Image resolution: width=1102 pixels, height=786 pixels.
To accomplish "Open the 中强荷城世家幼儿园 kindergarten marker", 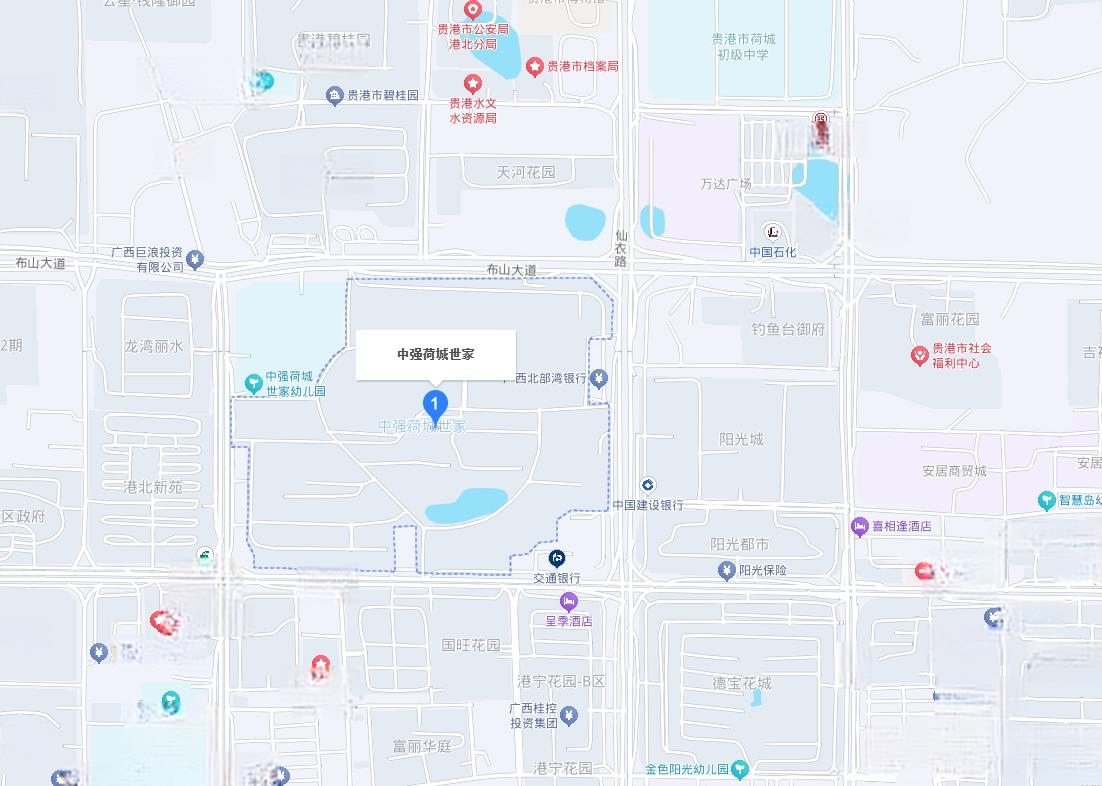I will tap(253, 383).
